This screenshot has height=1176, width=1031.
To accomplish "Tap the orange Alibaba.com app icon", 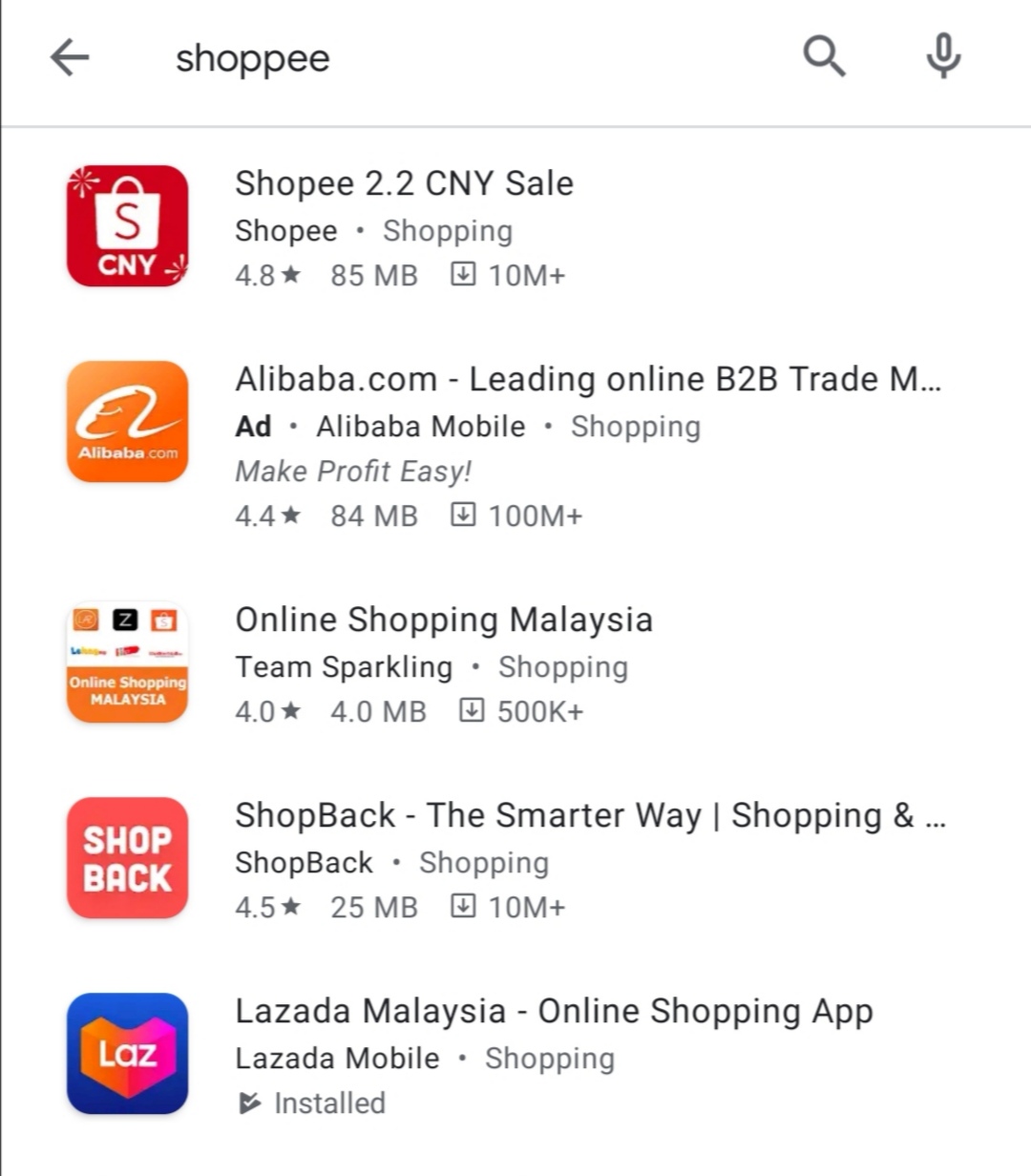I will pos(126,421).
